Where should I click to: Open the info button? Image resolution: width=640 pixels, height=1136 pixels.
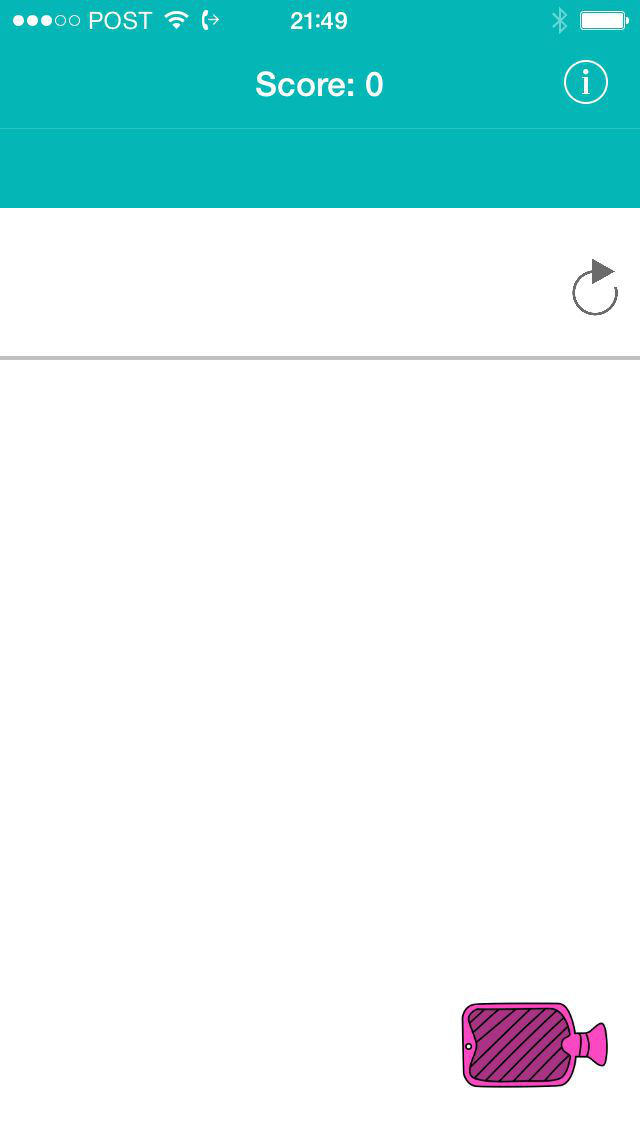(x=586, y=83)
